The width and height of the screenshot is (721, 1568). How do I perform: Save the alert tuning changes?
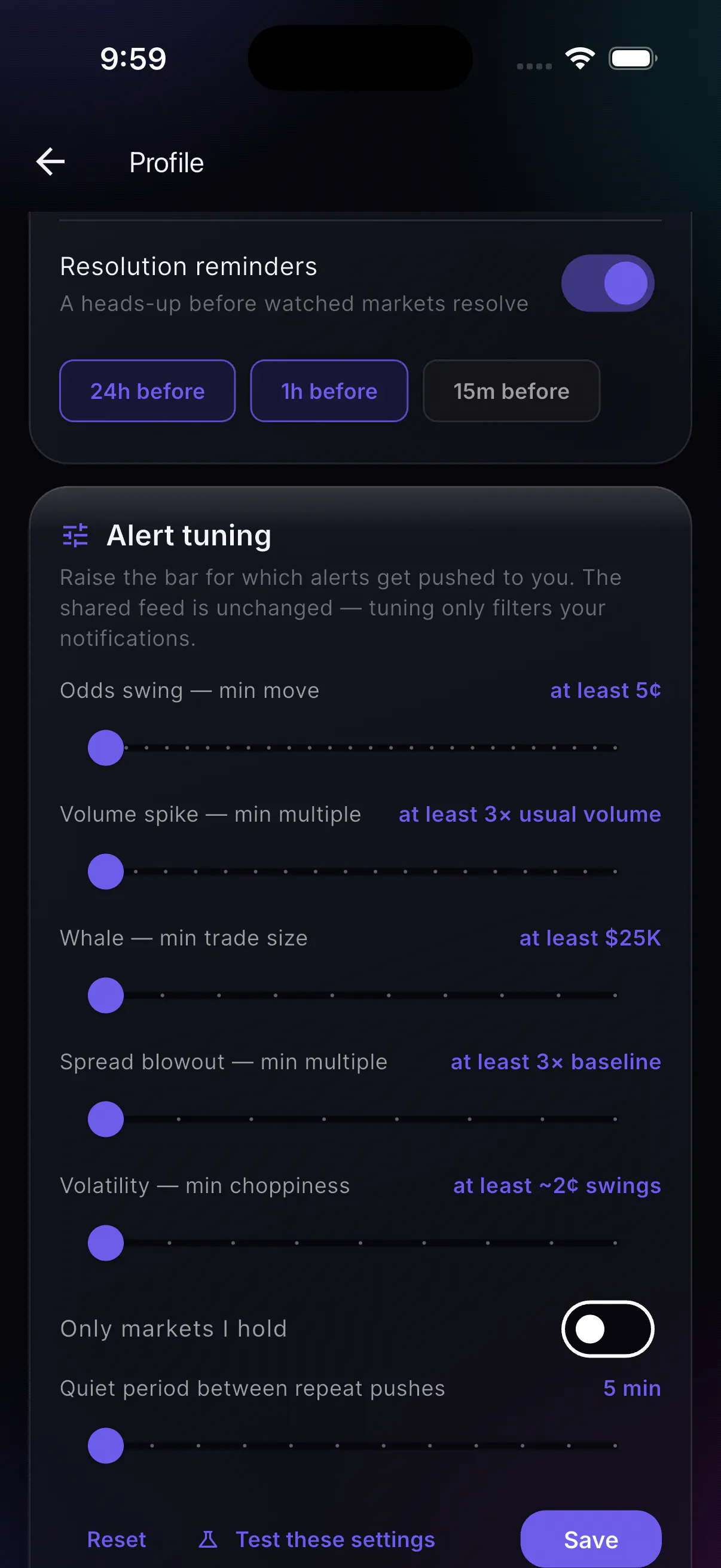coord(591,1539)
